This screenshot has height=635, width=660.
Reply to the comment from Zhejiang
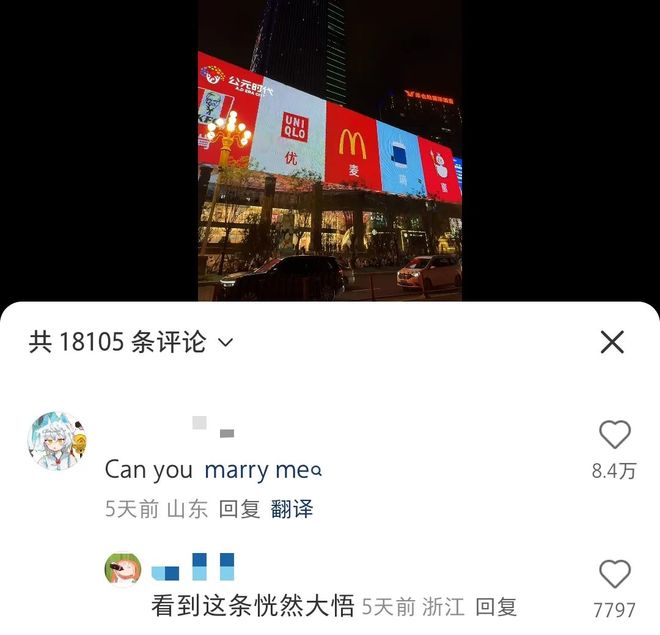[x=495, y=606]
